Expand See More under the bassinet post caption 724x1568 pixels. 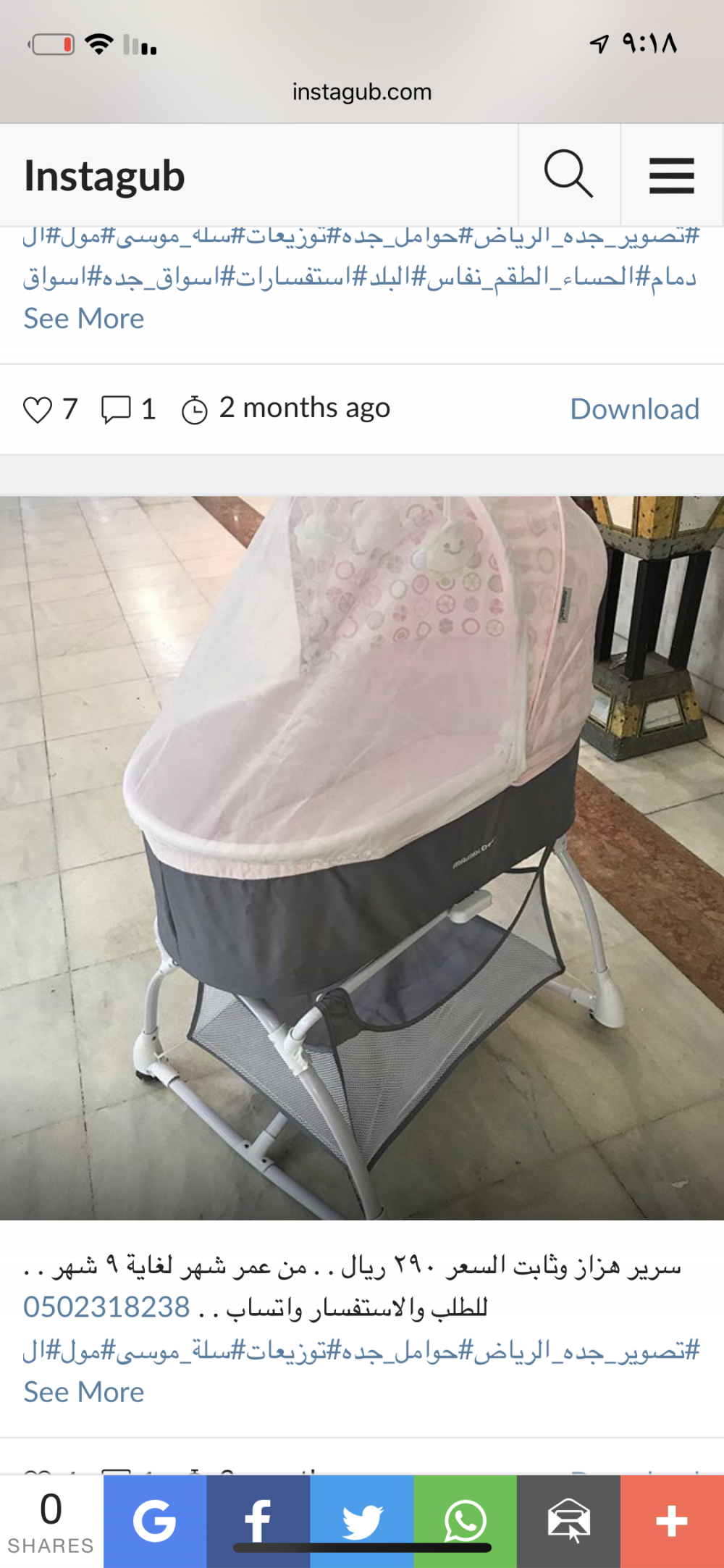(x=84, y=1392)
